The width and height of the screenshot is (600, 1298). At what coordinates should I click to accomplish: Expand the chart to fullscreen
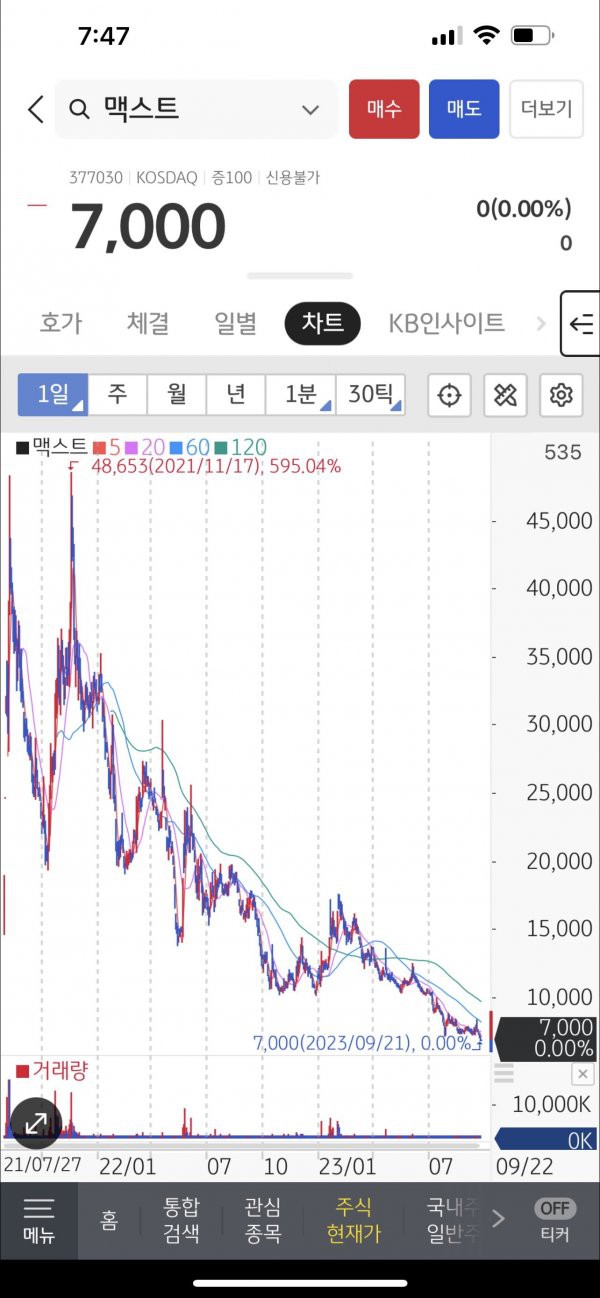(x=36, y=1122)
